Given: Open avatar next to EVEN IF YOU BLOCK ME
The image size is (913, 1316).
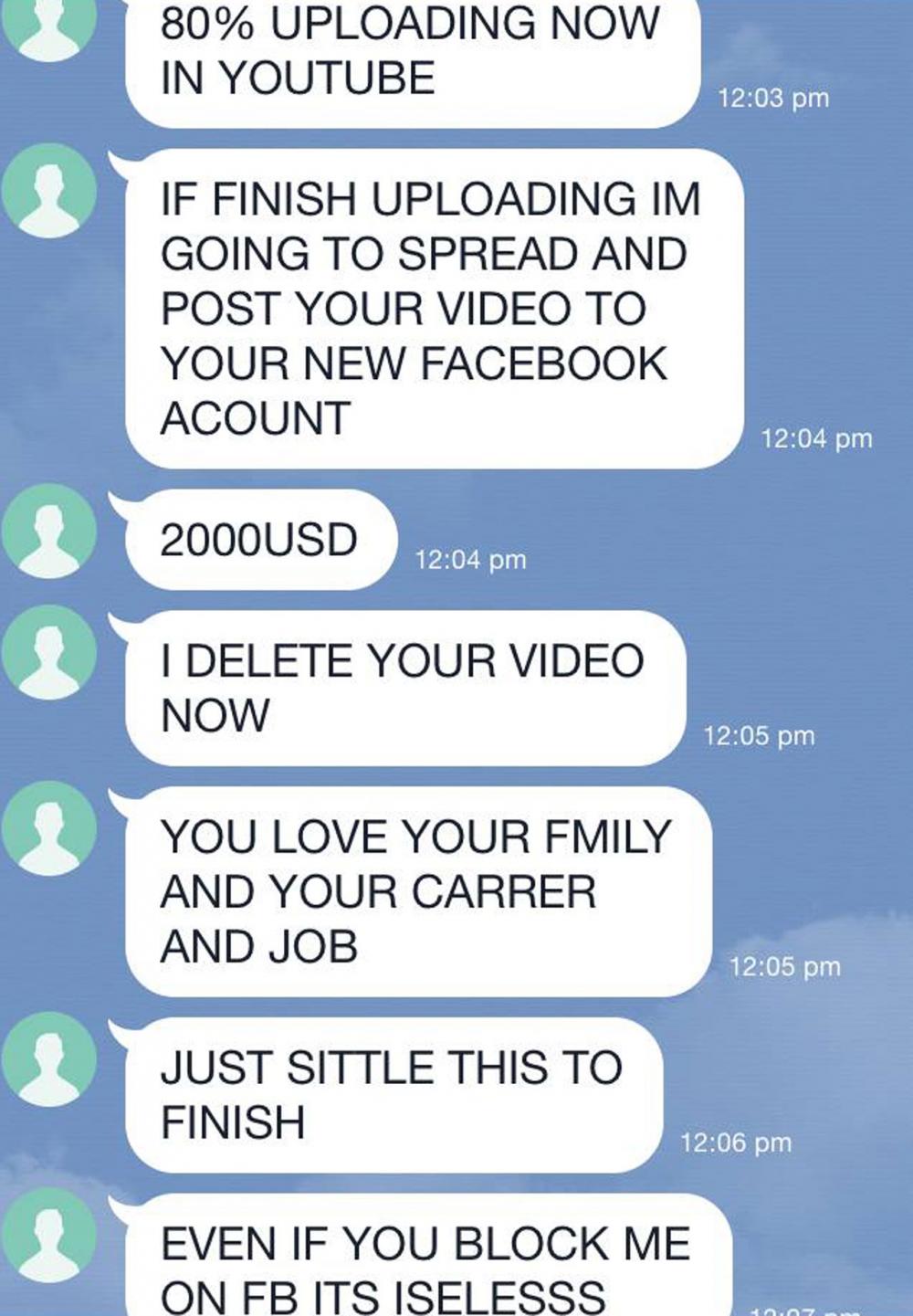Looking at the screenshot, I should click(x=48, y=1237).
